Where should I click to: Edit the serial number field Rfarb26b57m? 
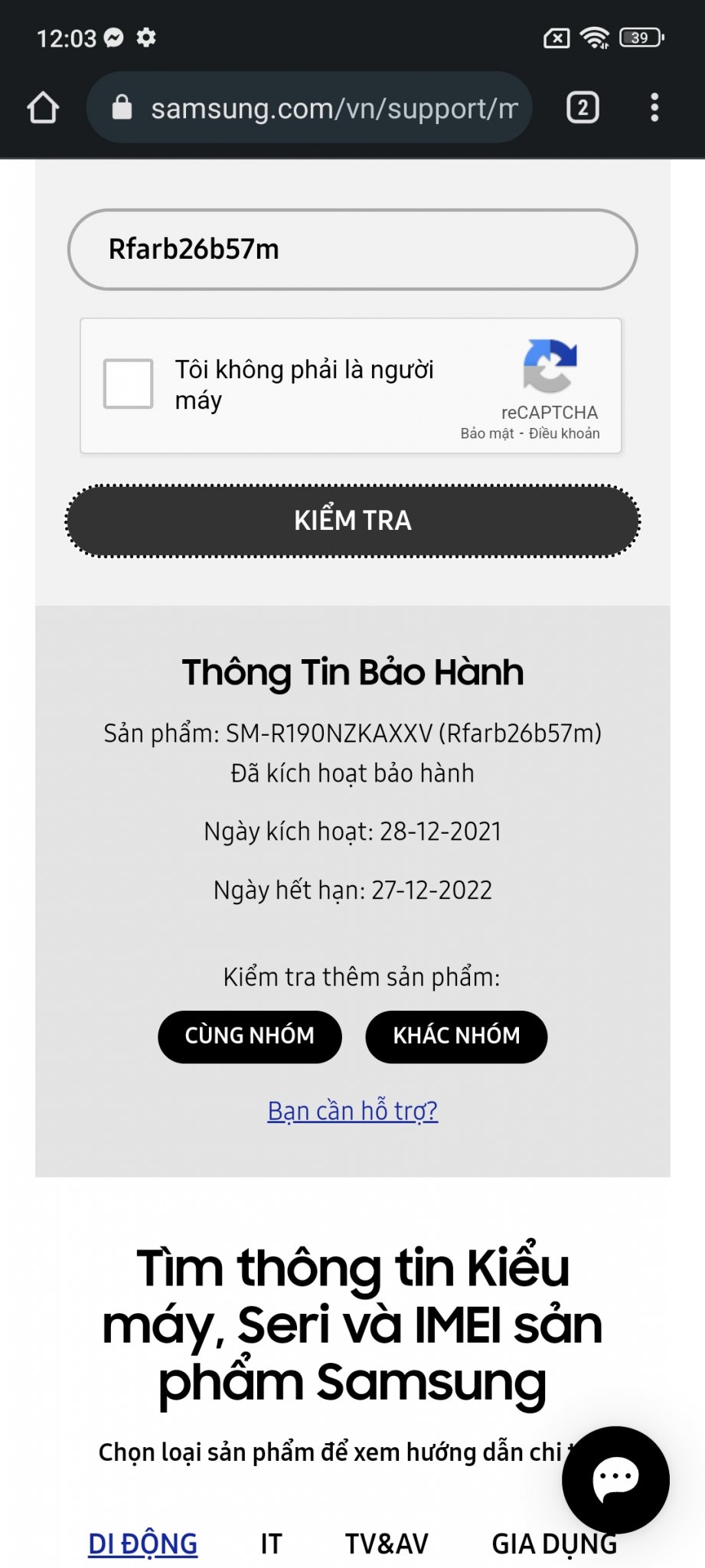tap(352, 250)
